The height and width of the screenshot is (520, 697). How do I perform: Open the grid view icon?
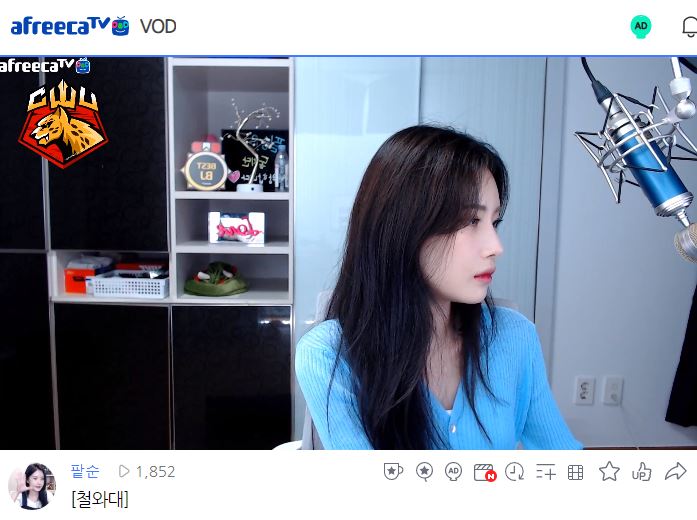tap(575, 471)
